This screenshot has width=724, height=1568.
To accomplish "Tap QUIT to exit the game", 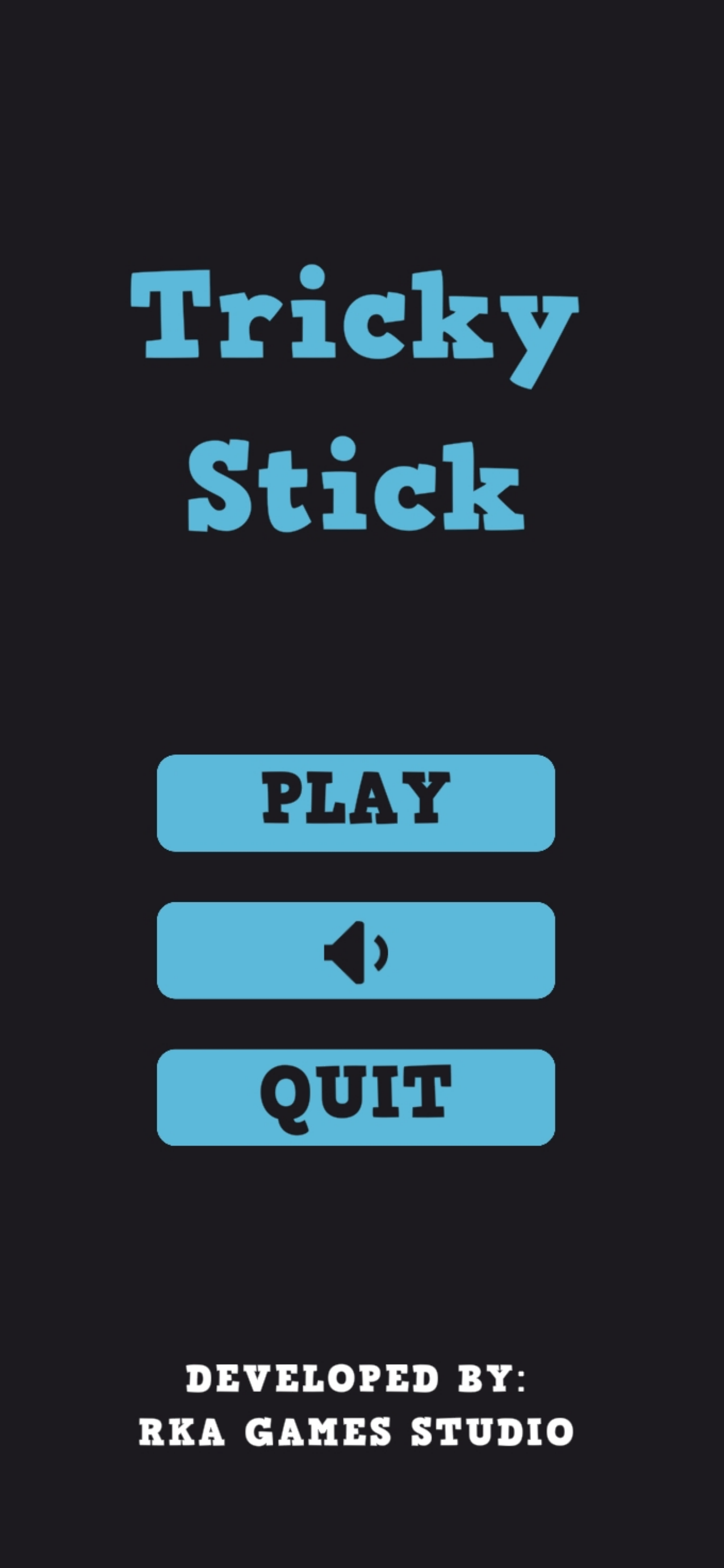I will 356,1097.
